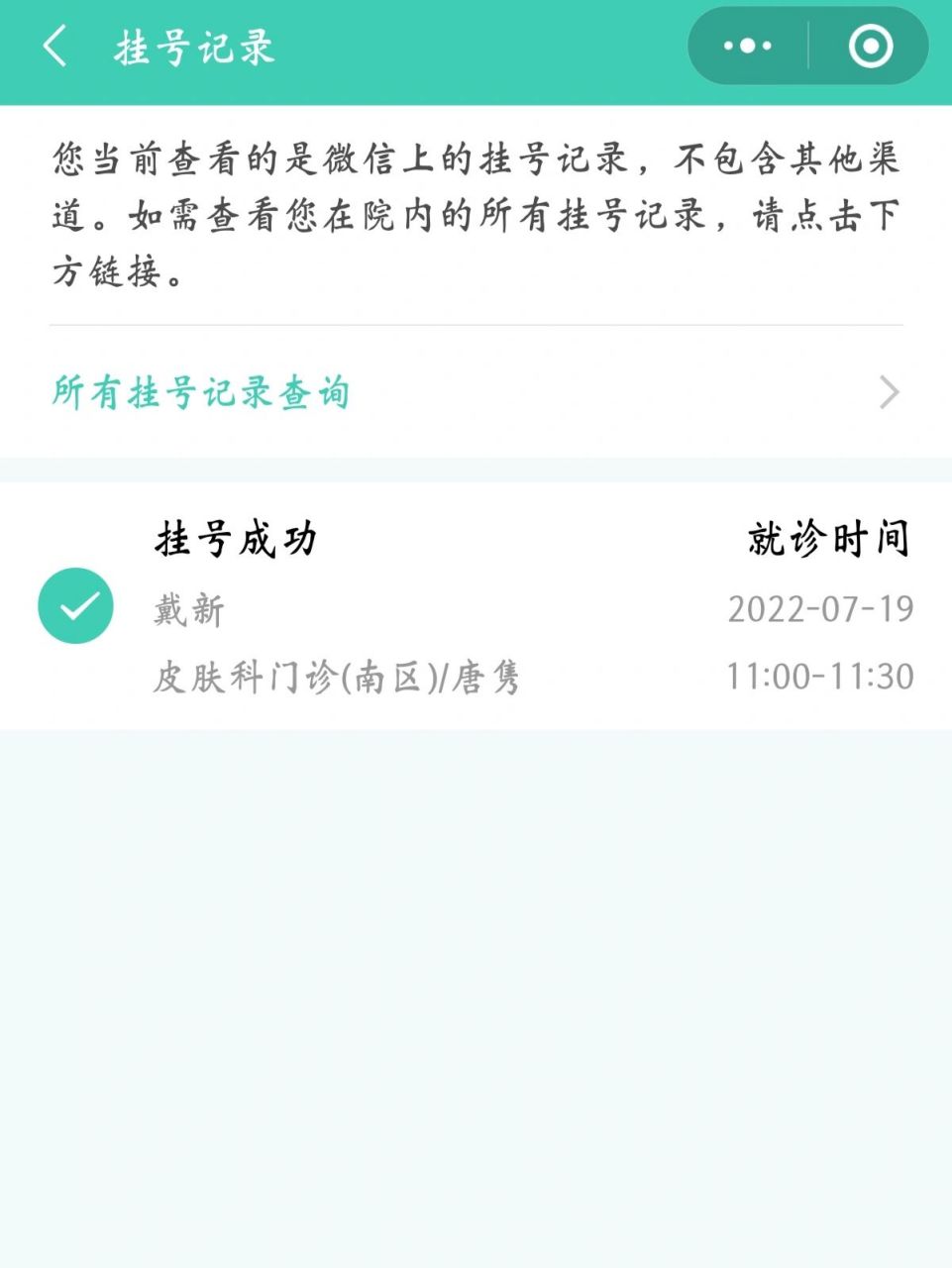Click the divider below the notice text

click(x=476, y=321)
